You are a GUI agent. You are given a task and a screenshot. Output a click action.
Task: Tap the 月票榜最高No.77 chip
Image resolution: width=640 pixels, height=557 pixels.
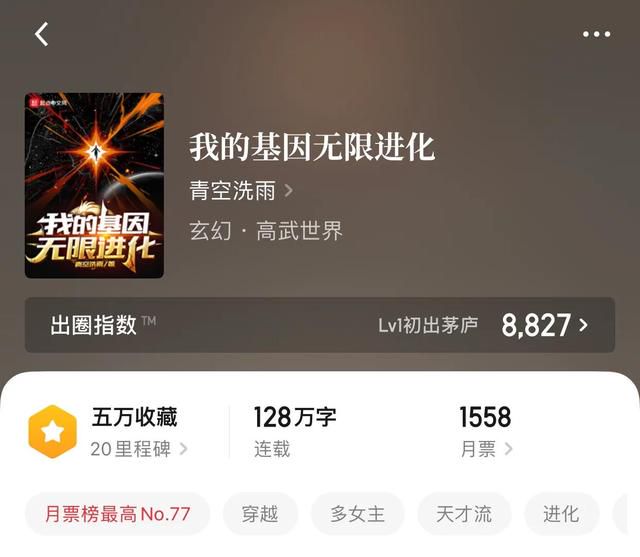117,514
